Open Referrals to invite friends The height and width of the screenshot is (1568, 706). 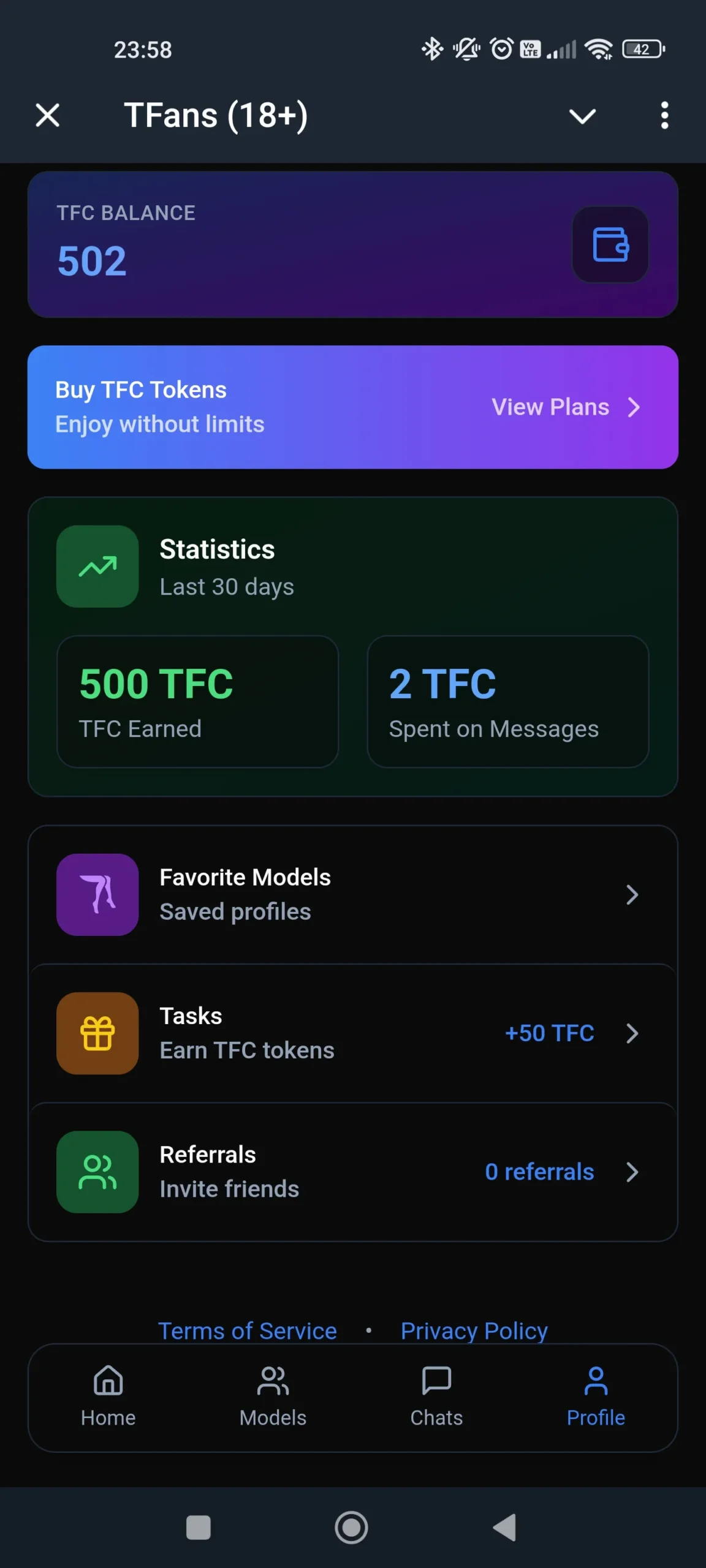coord(353,1172)
